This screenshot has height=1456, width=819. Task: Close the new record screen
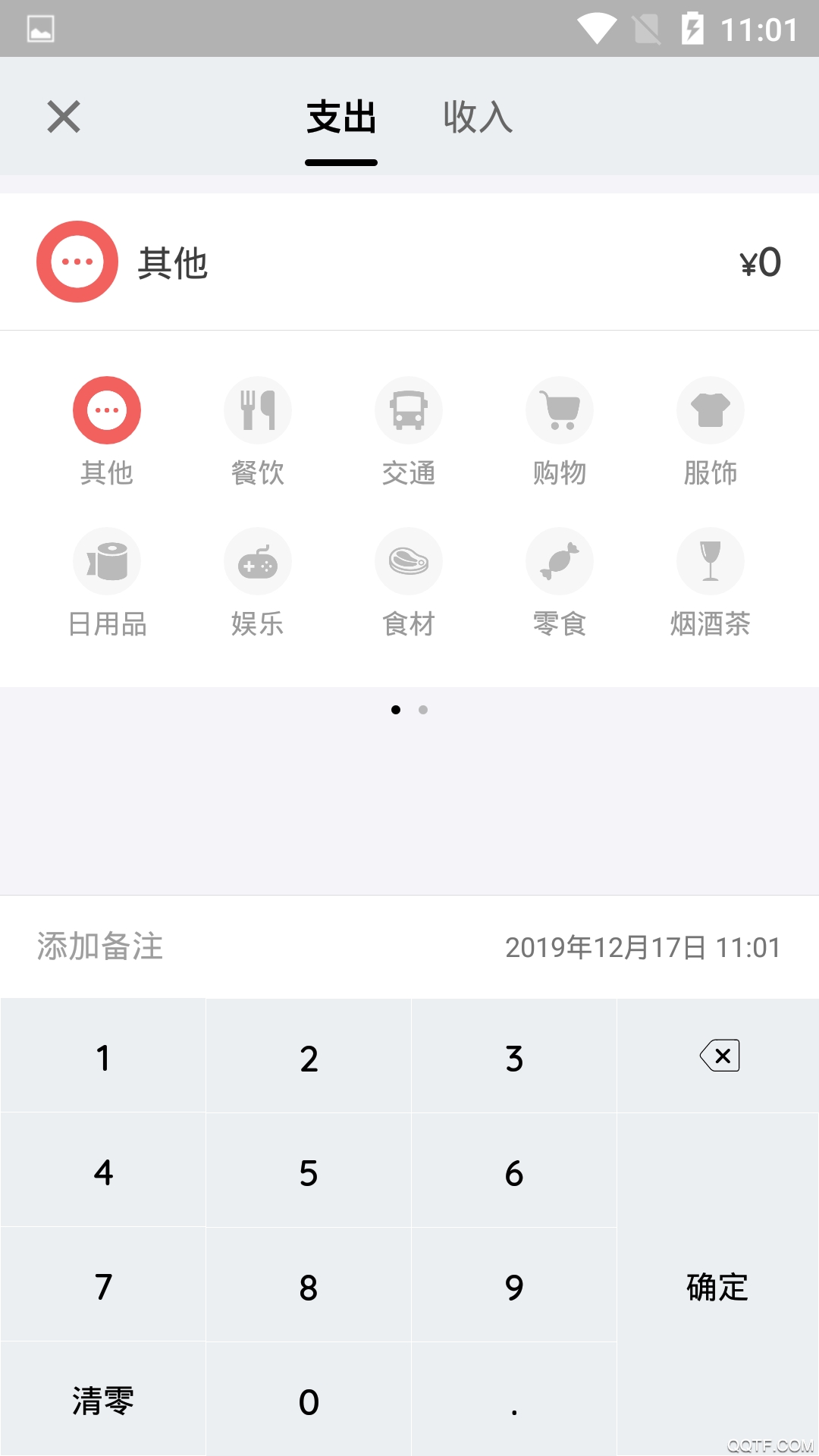(x=64, y=117)
